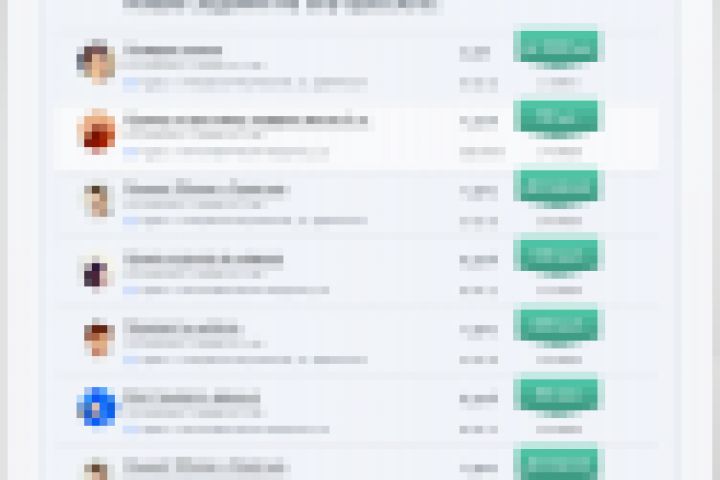Tap the green button in the highlighted row
720x480 pixels.
(x=555, y=117)
